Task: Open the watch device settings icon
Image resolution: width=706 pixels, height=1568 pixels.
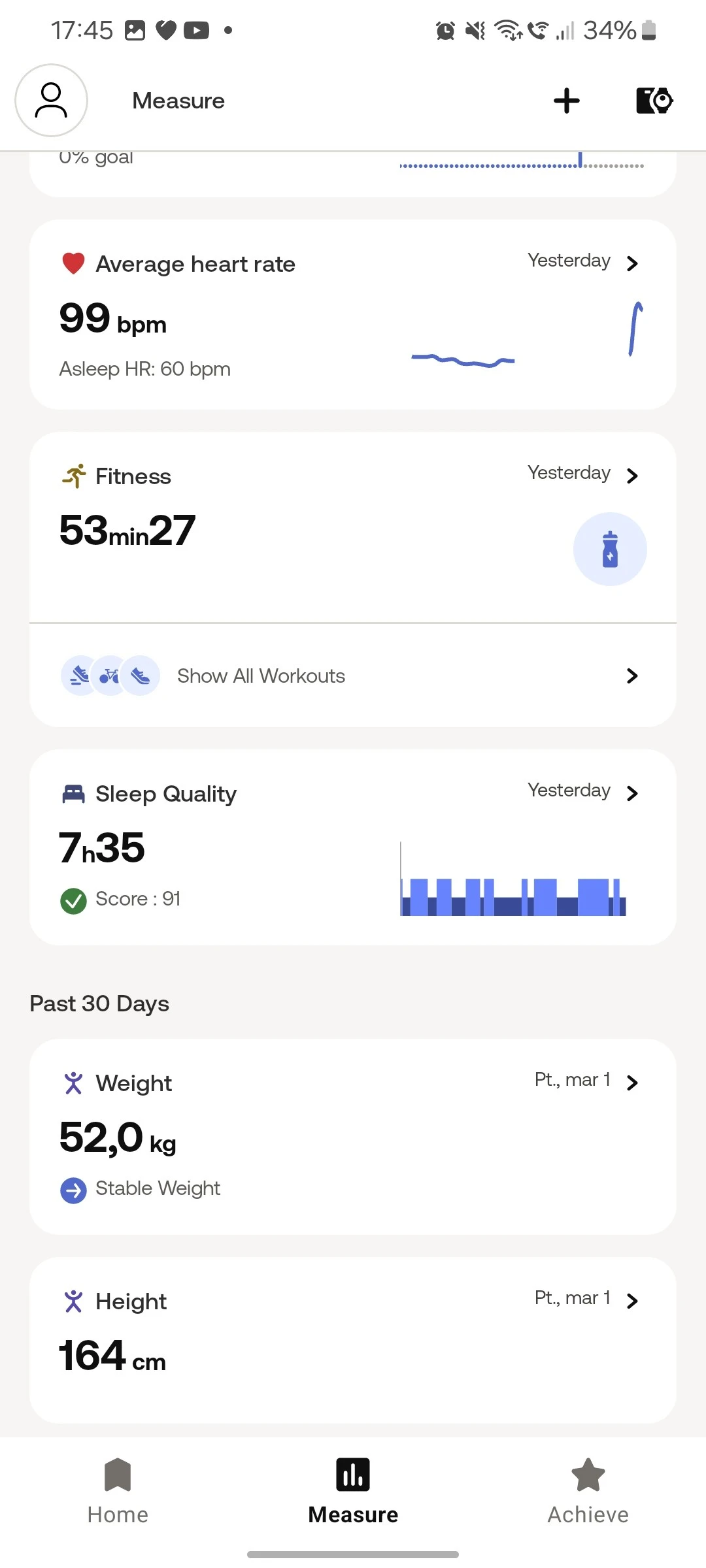Action: [654, 101]
